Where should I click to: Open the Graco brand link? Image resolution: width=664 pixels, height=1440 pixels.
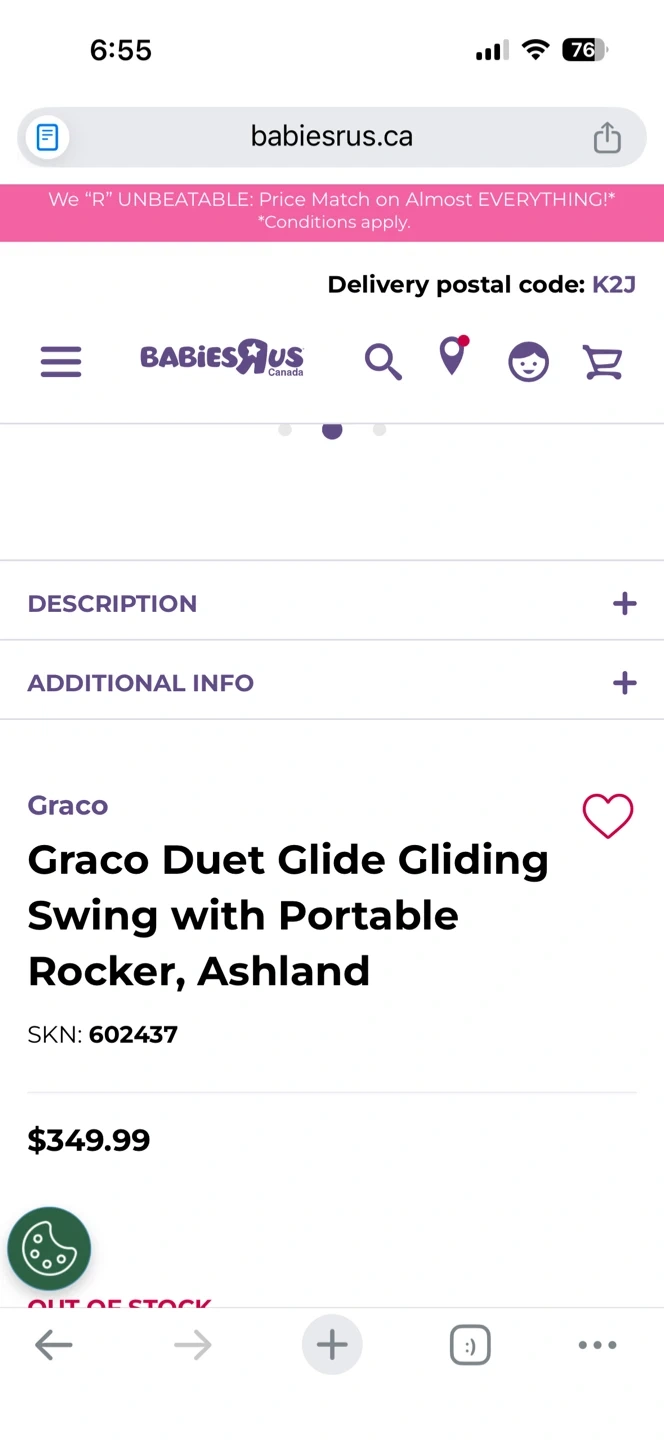pos(68,805)
